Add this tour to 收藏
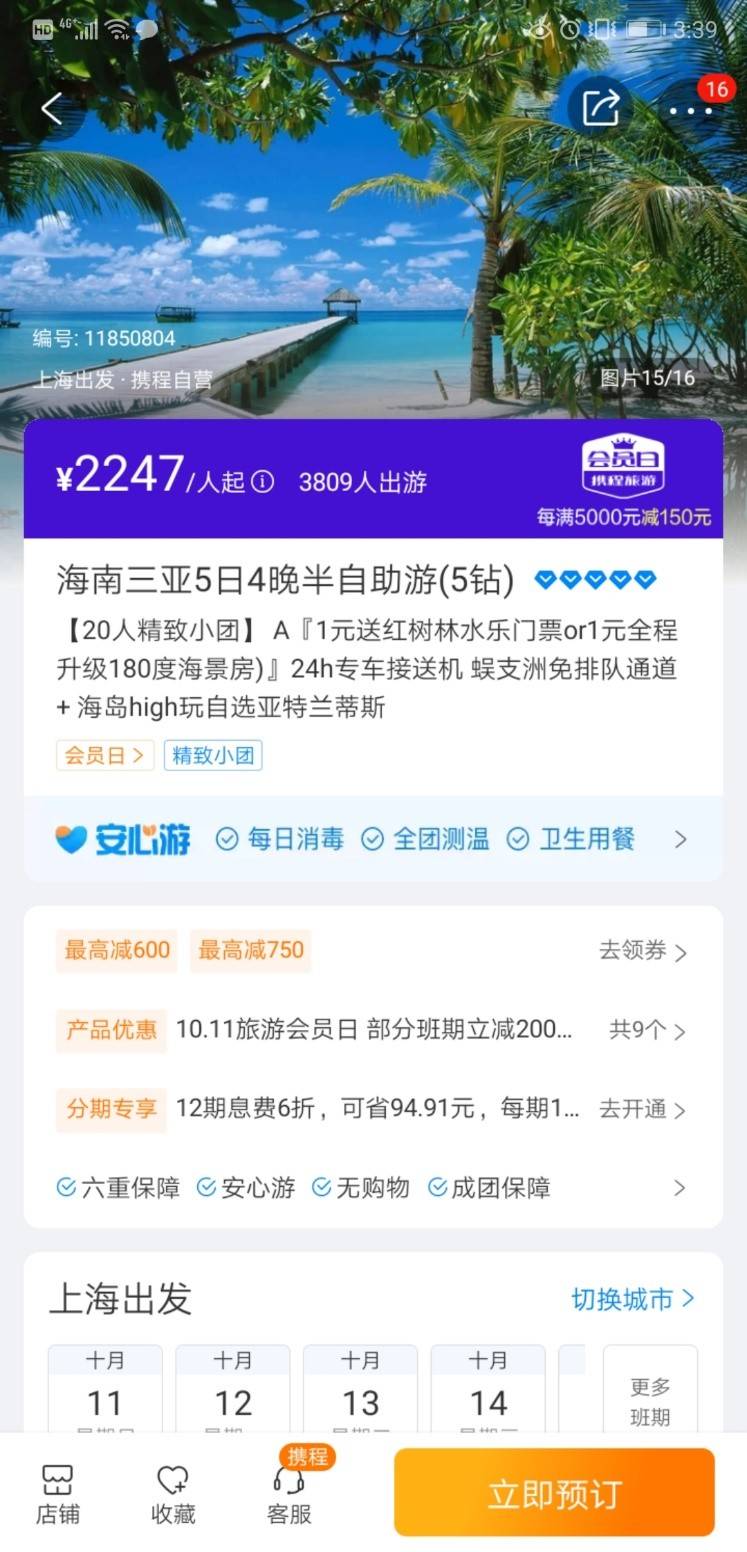 pyautogui.click(x=173, y=1494)
